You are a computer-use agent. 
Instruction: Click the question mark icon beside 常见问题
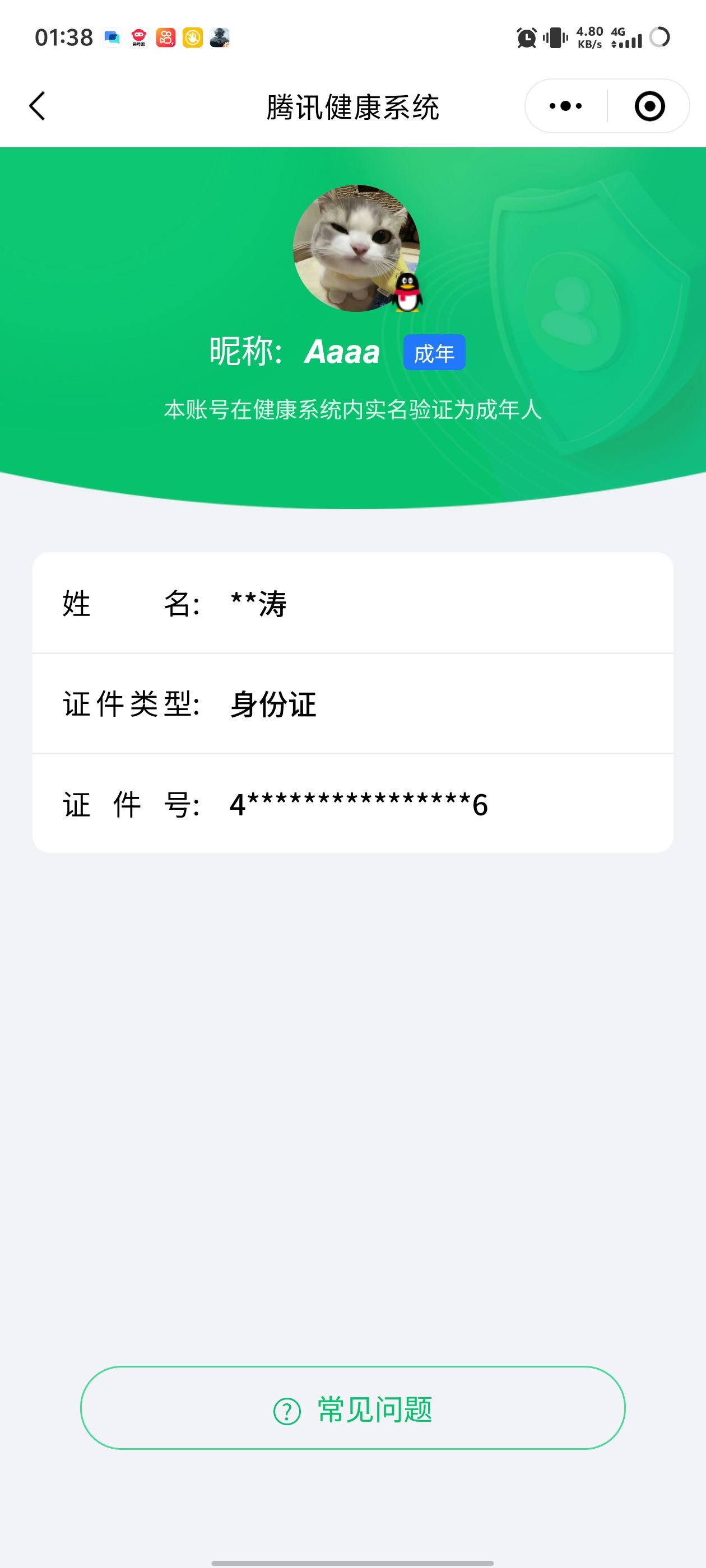point(285,1412)
